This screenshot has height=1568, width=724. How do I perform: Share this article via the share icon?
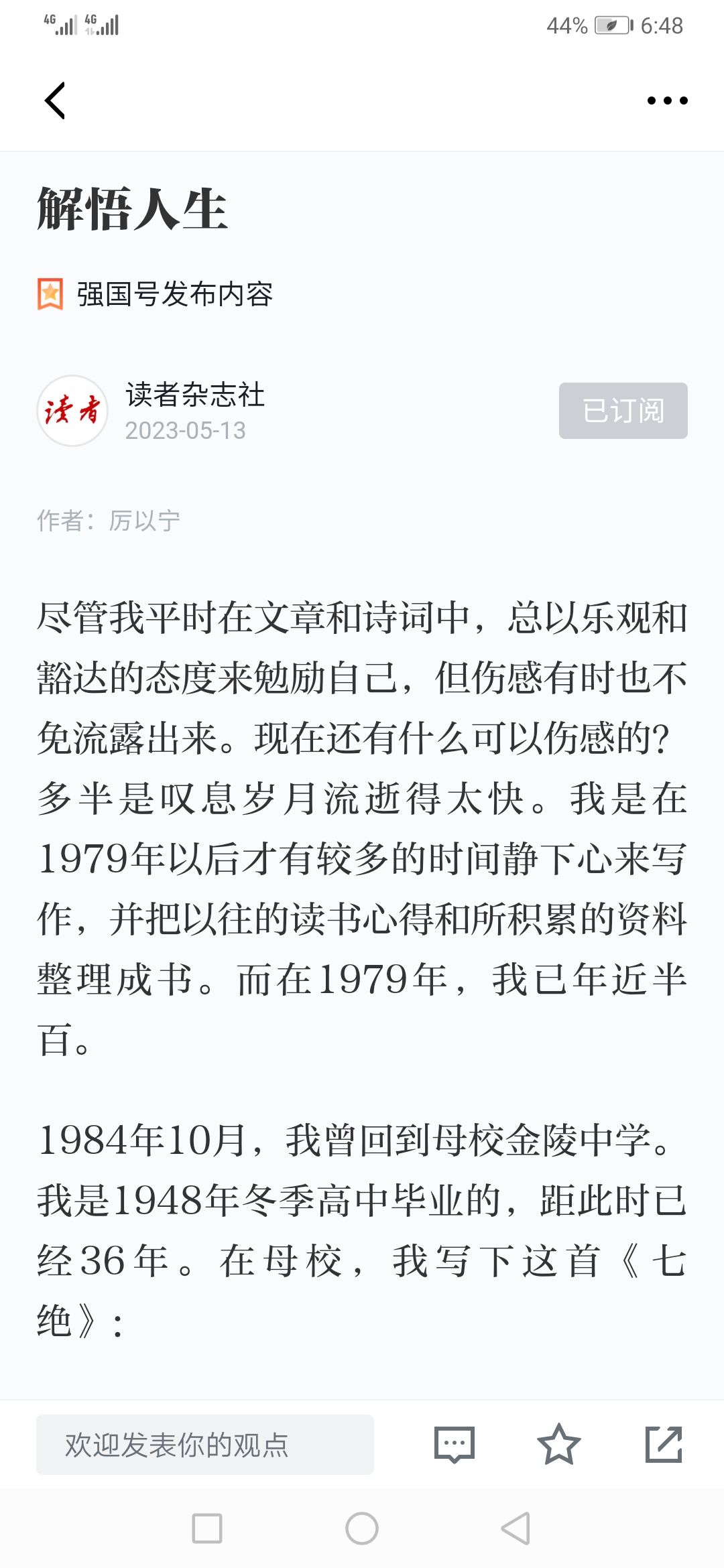(x=663, y=1444)
